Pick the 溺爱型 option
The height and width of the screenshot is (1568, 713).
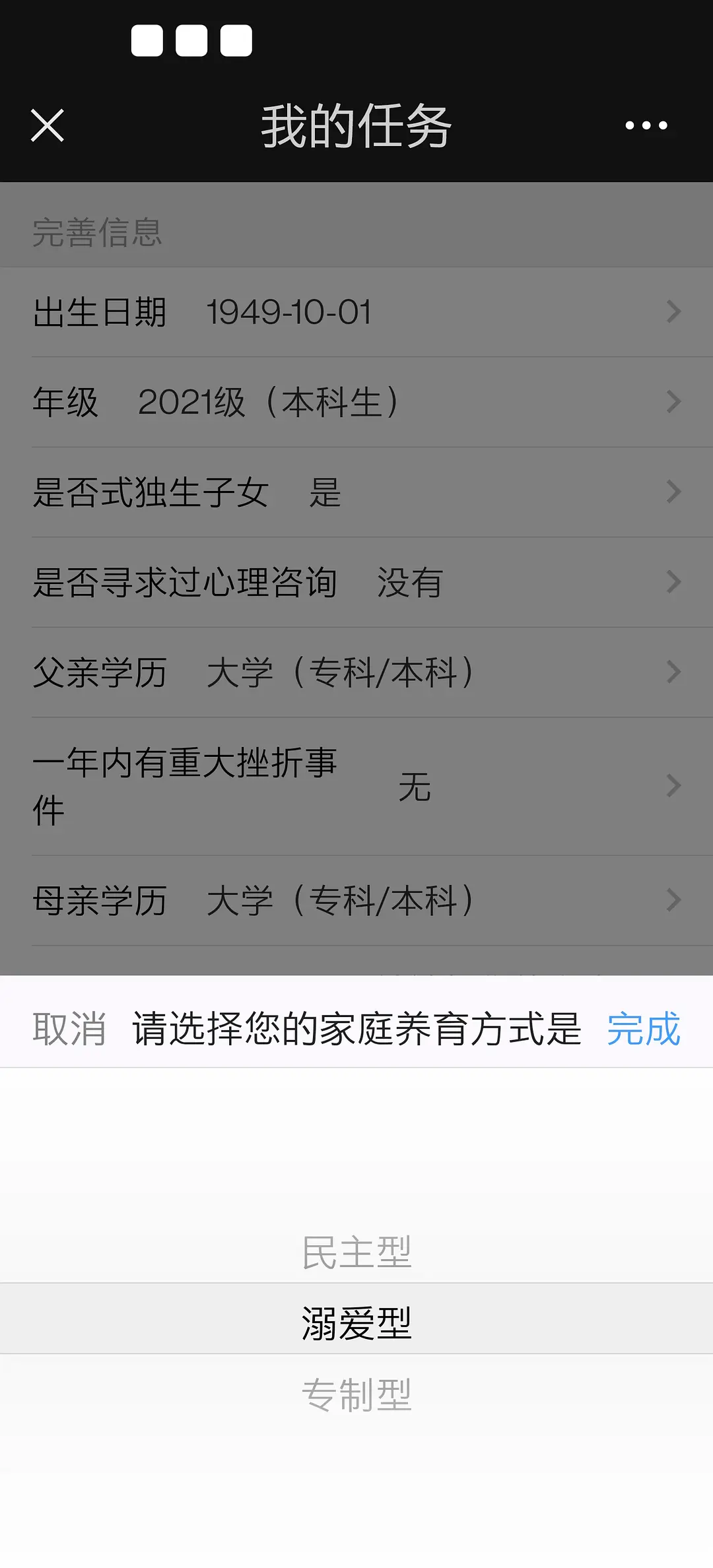[x=356, y=1323]
